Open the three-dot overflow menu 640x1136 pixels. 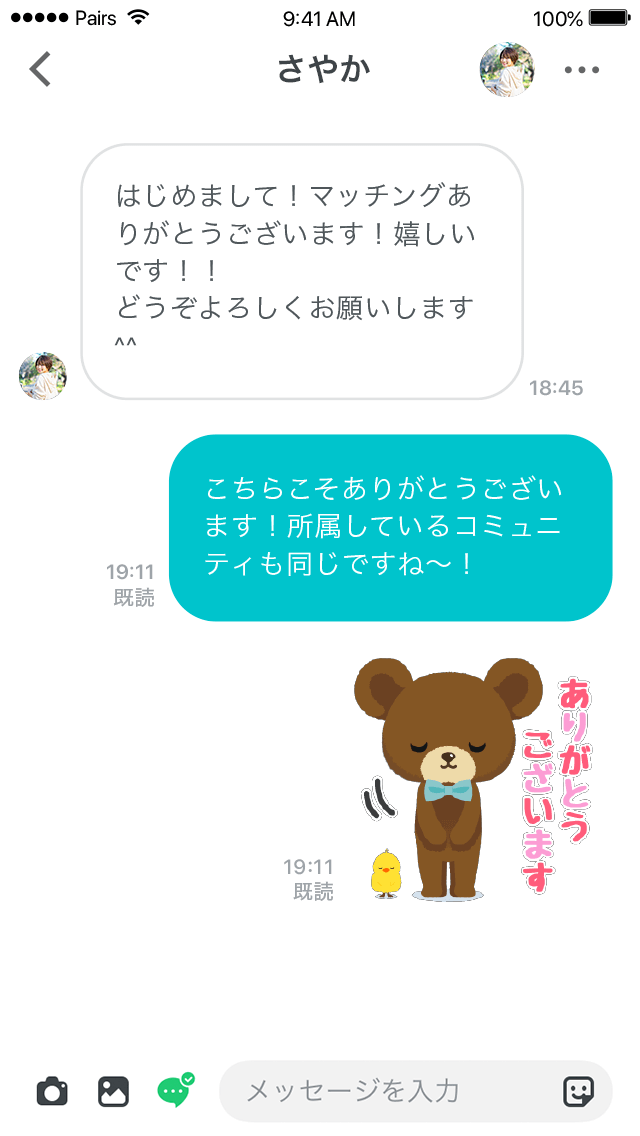point(582,70)
